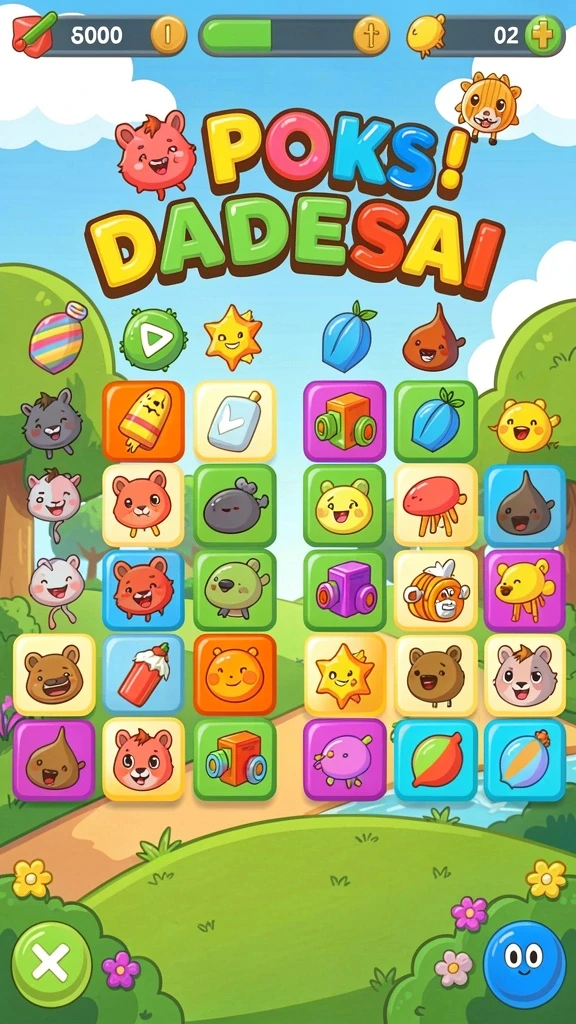Select the purple tile with yellow bear
Viewport: 576px width, 1024px height.
click(524, 590)
